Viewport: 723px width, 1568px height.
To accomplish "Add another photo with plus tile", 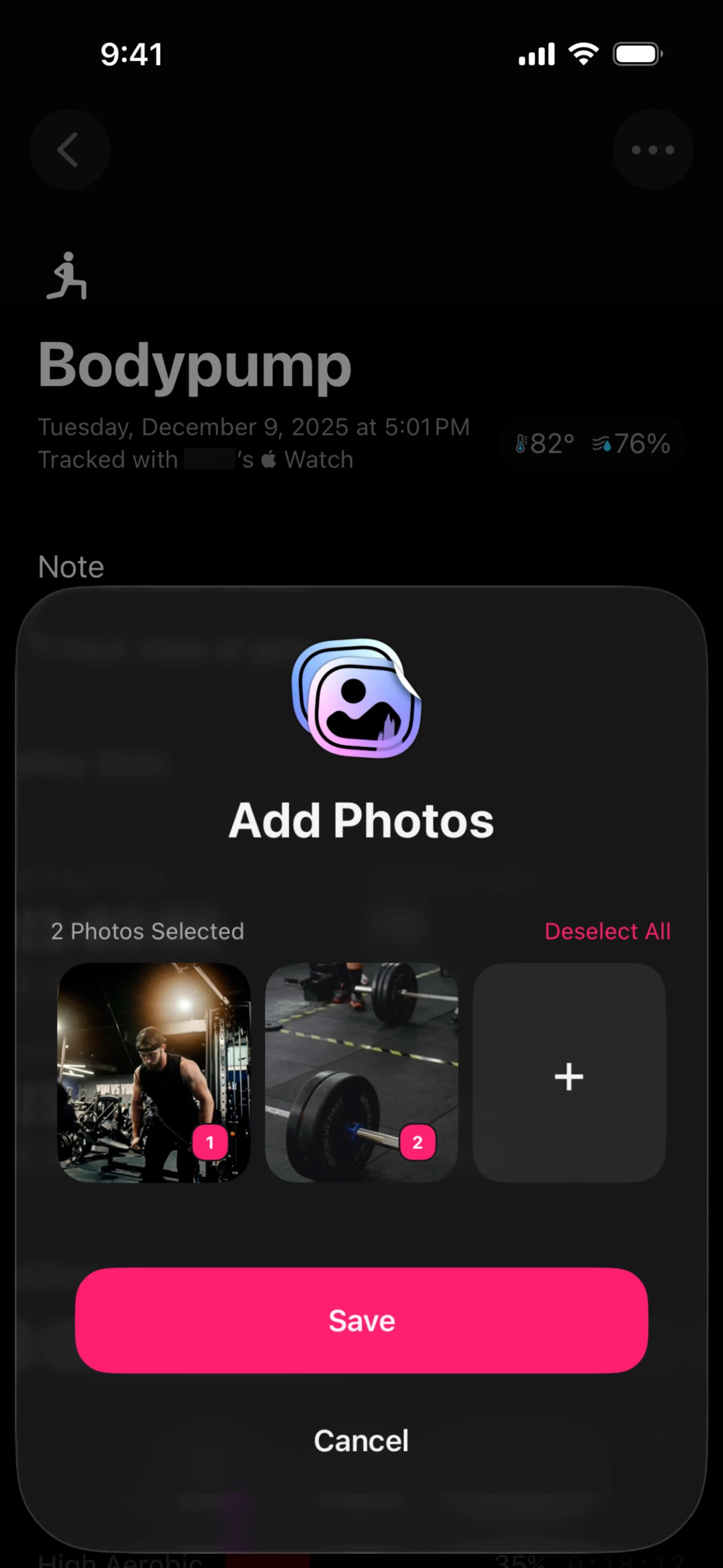I will point(569,1074).
